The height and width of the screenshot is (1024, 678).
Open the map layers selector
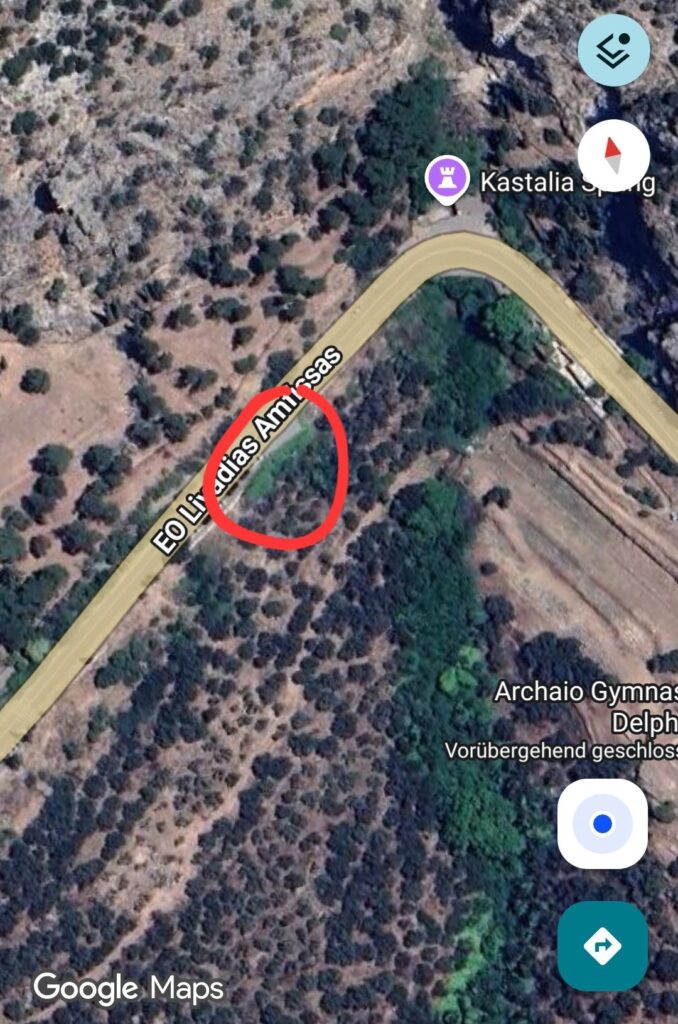613,51
